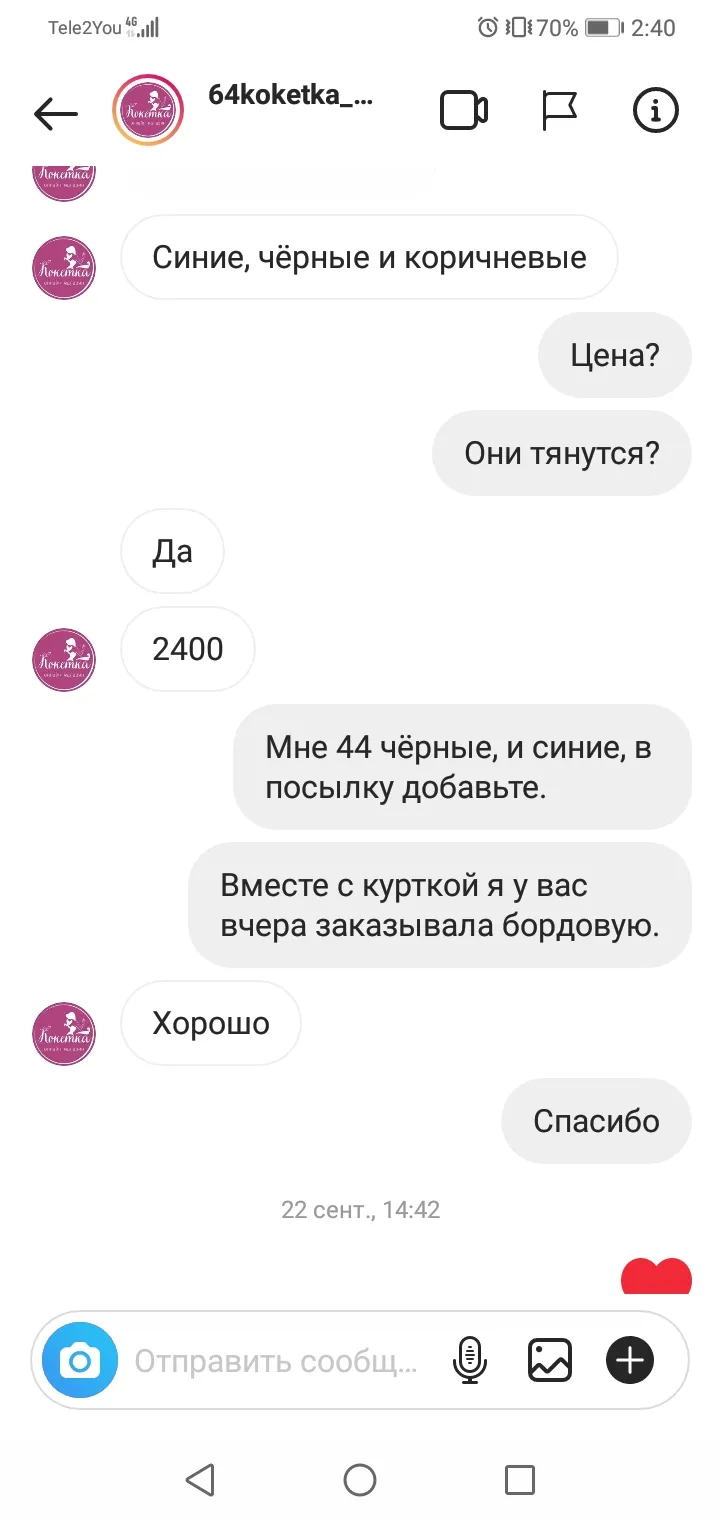The height and width of the screenshot is (1520, 720).
Task: Choose a photo from gallery
Action: pos(550,1360)
